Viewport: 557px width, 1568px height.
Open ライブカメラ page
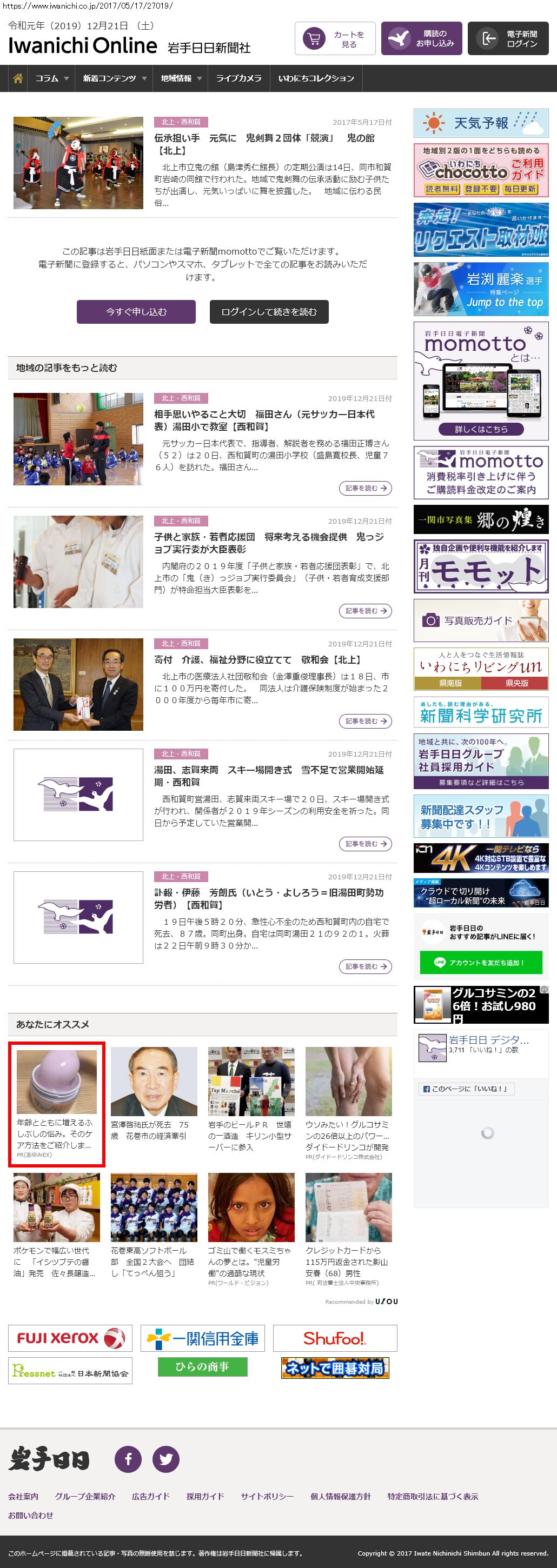(238, 78)
